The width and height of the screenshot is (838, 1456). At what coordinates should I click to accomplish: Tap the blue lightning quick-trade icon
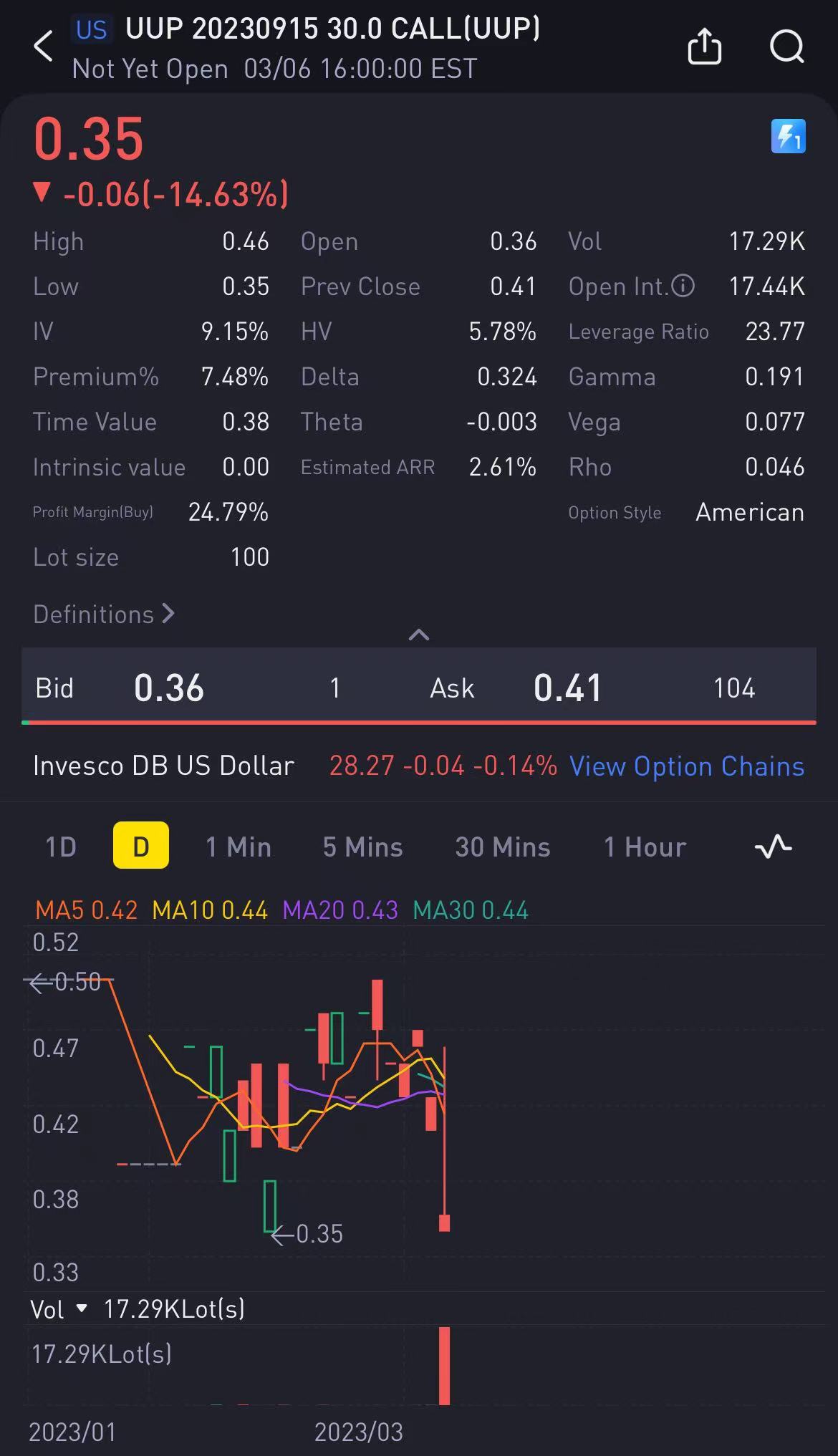click(x=788, y=136)
